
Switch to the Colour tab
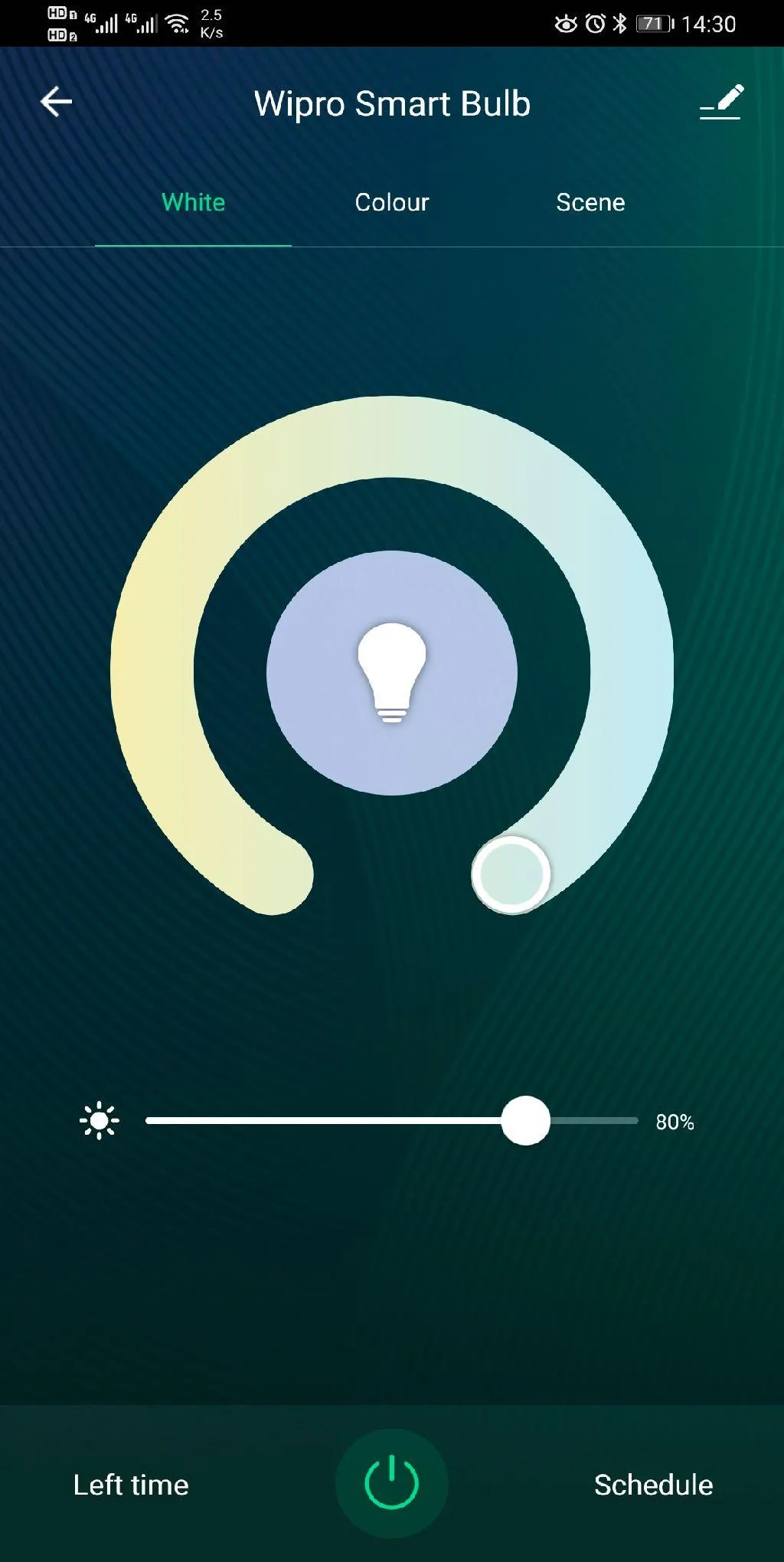click(x=392, y=202)
